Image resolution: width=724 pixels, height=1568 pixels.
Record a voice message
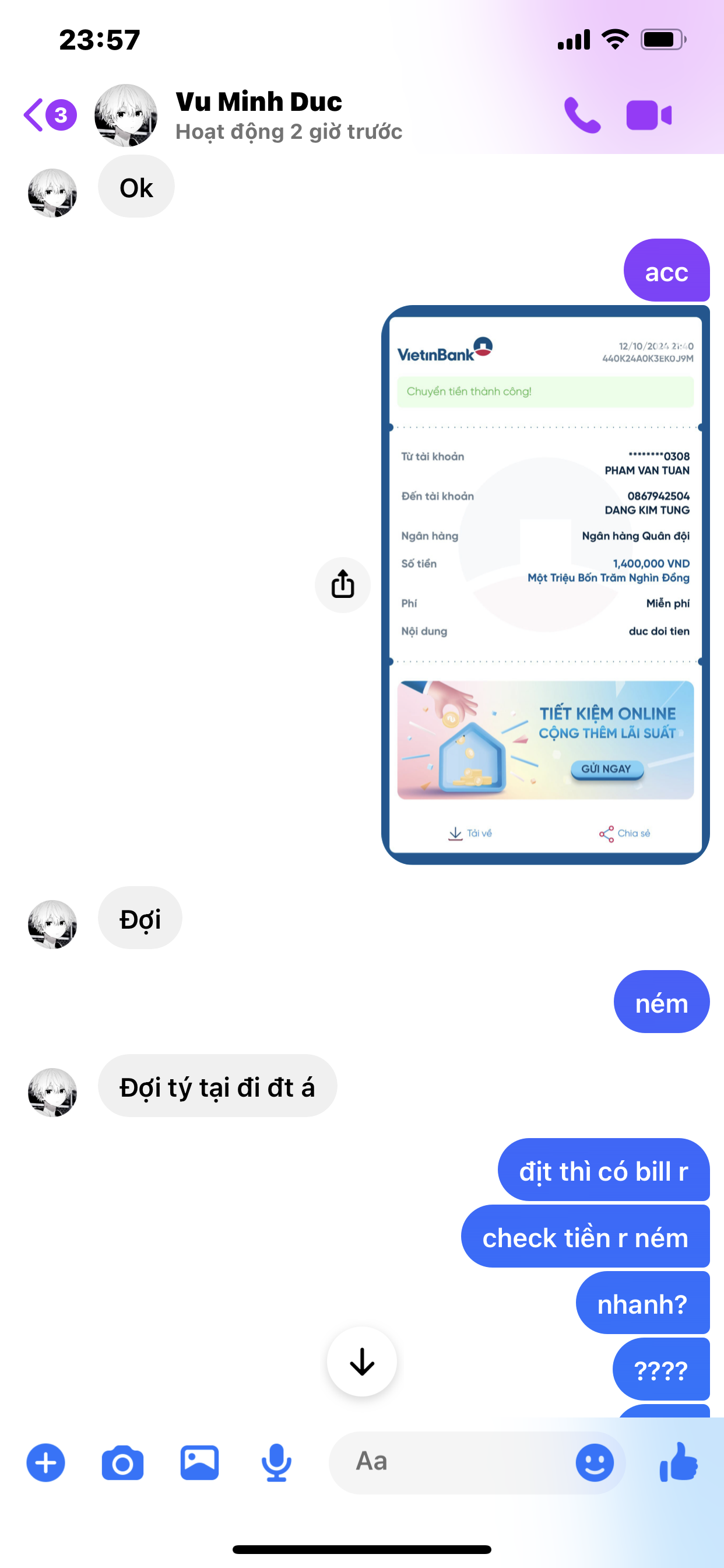[x=276, y=1462]
